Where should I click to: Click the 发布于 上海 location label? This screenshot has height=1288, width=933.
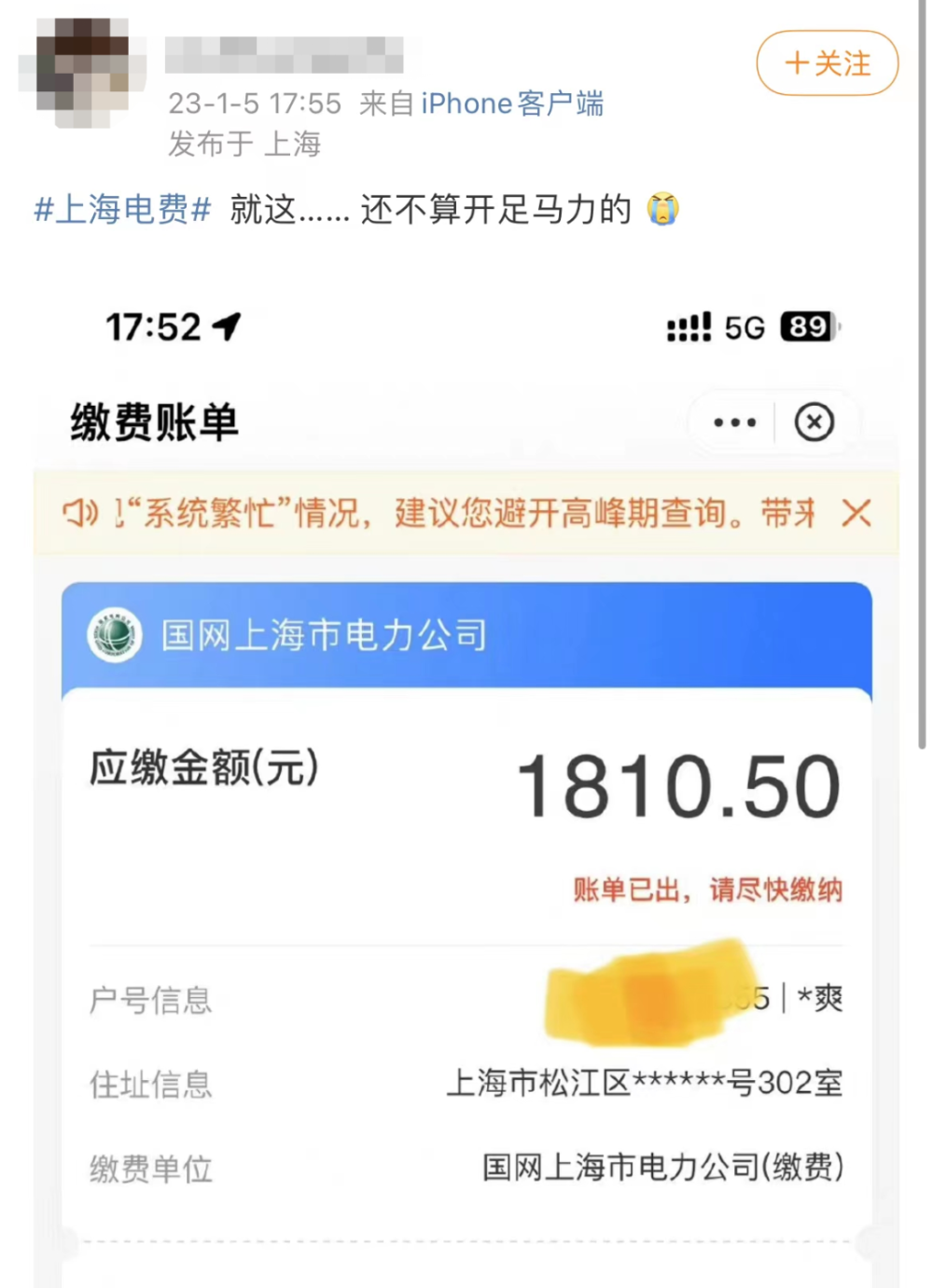point(244,145)
